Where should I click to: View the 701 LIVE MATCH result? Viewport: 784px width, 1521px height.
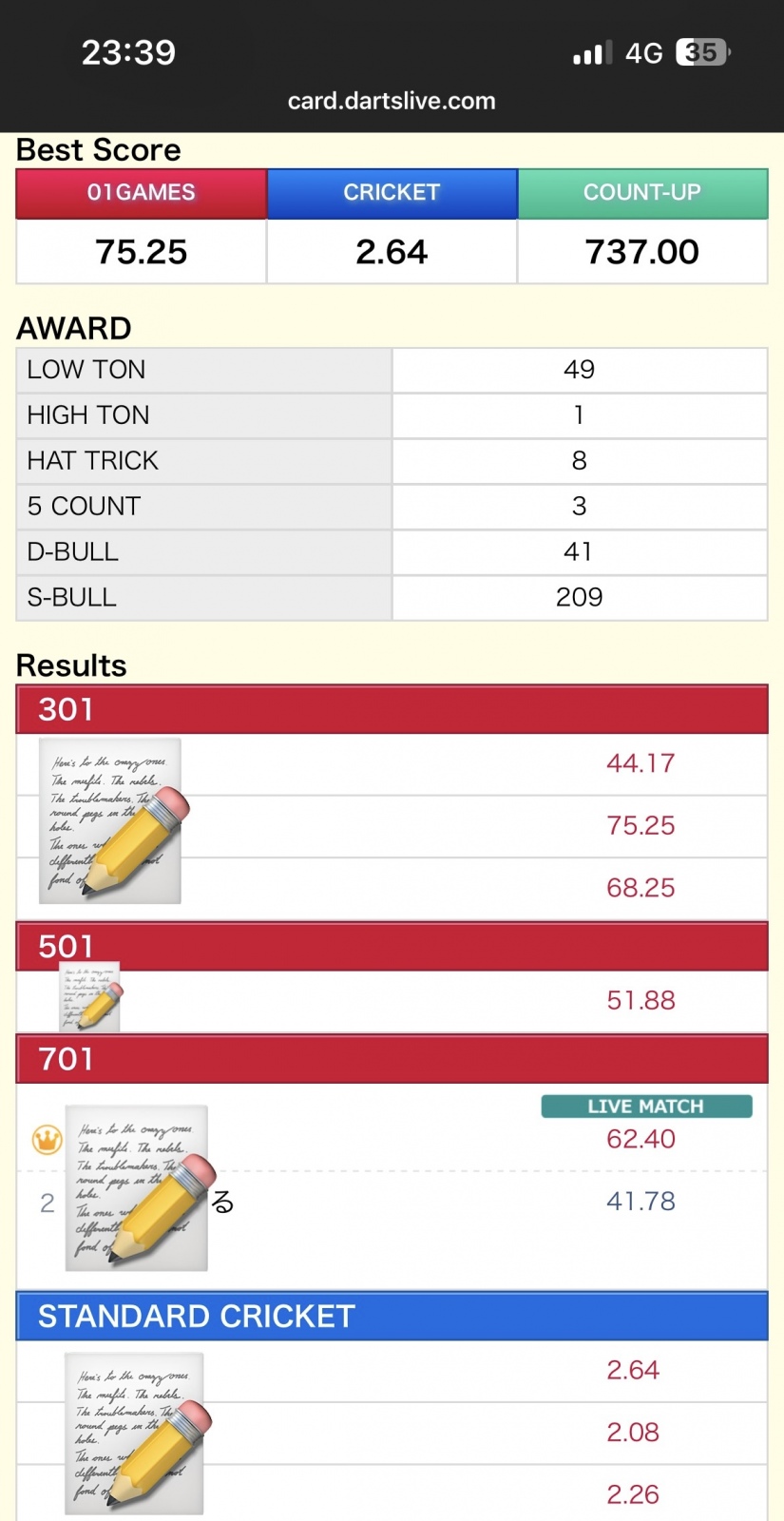coord(640,1138)
